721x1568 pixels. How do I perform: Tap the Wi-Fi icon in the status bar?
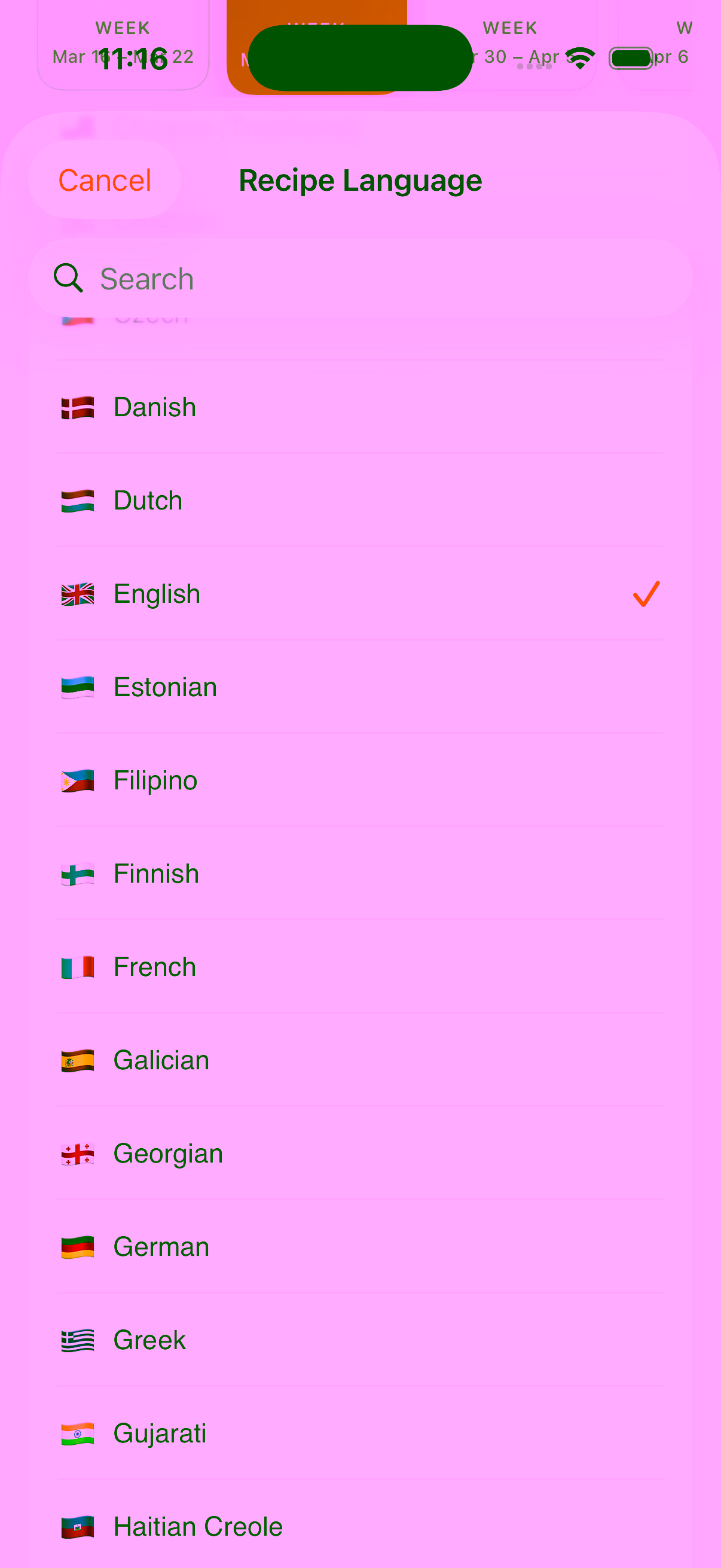(579, 57)
